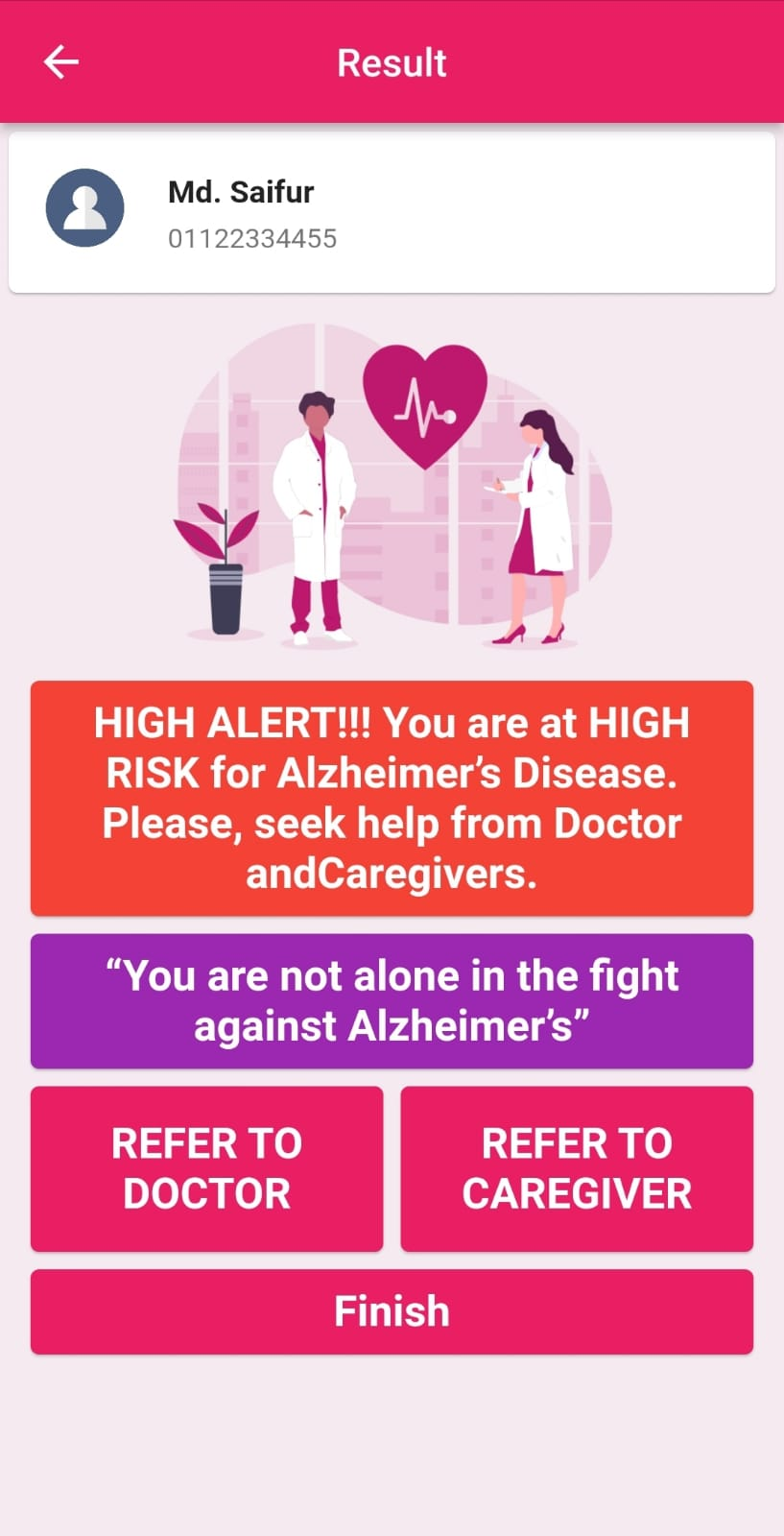Tap the Finish button

pos(392,1311)
